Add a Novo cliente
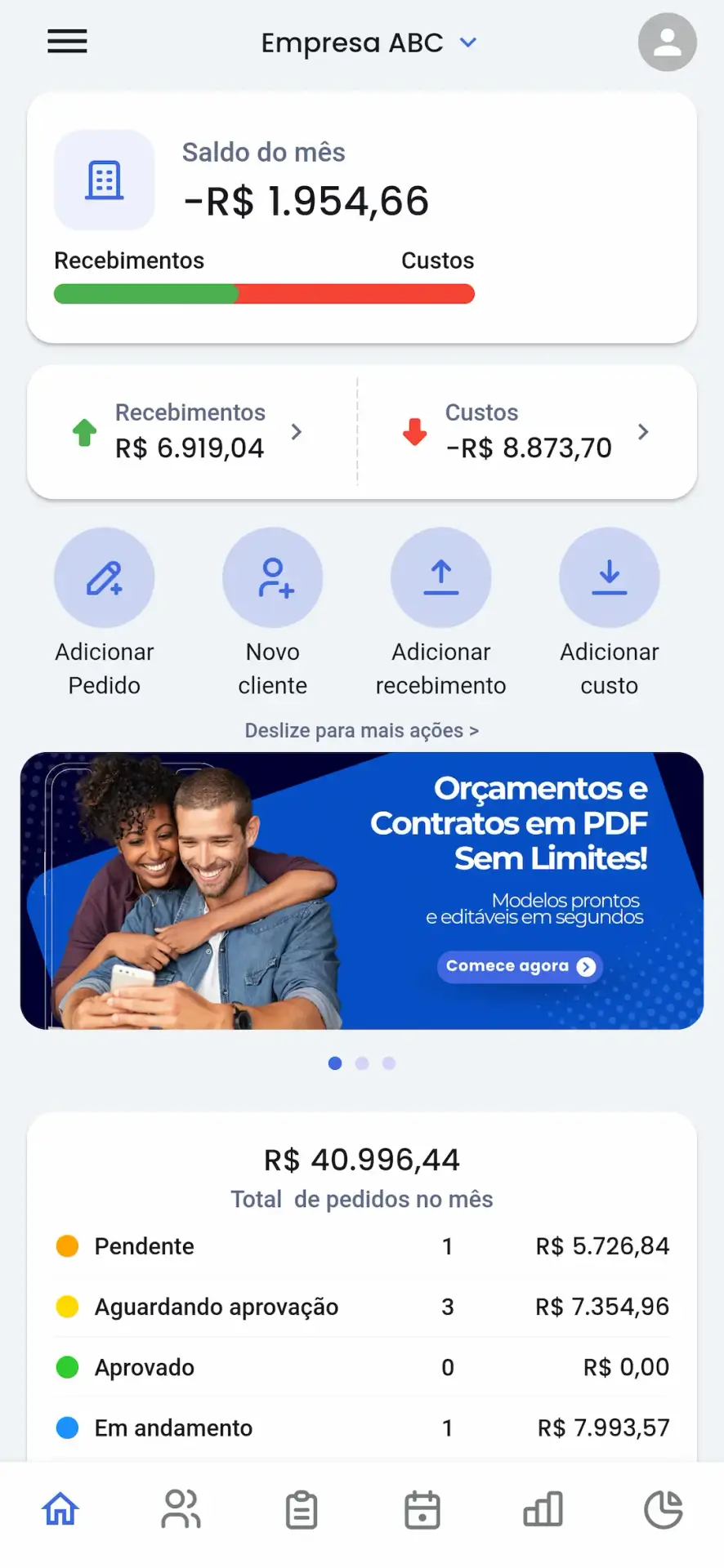This screenshot has width=724, height=1568. point(273,612)
